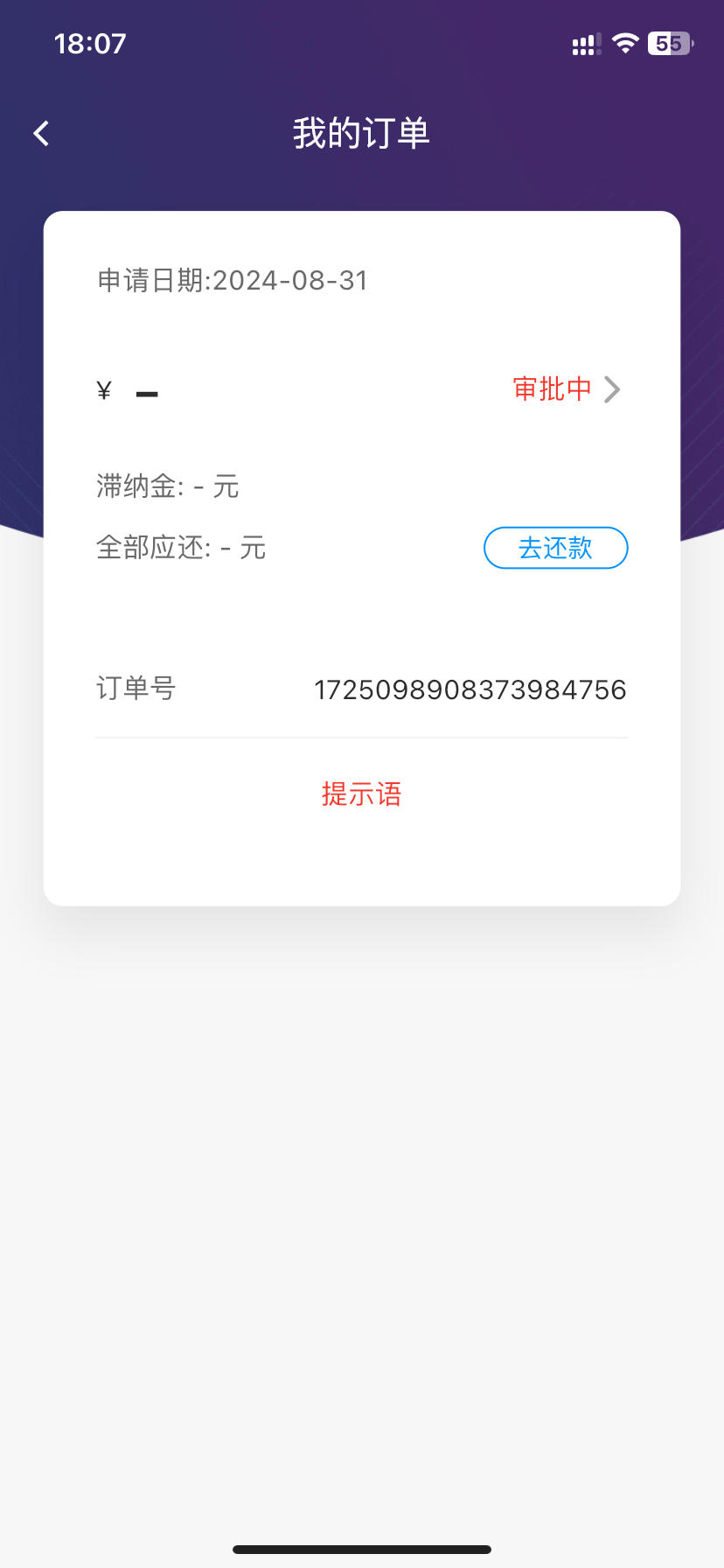The height and width of the screenshot is (1568, 724).
Task: Open the 审批中 order status details
Action: [x=567, y=389]
